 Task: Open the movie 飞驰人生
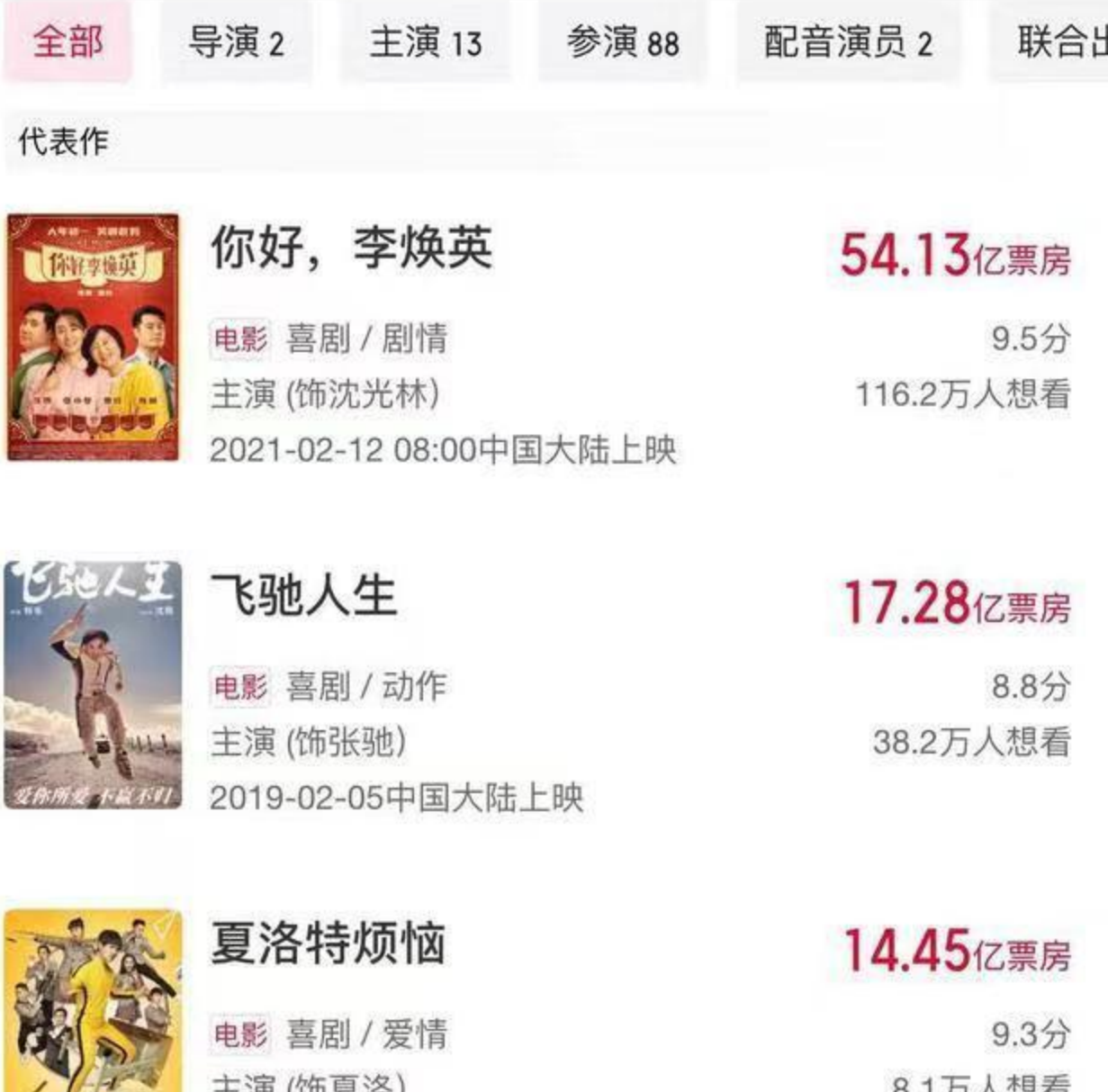(303, 596)
